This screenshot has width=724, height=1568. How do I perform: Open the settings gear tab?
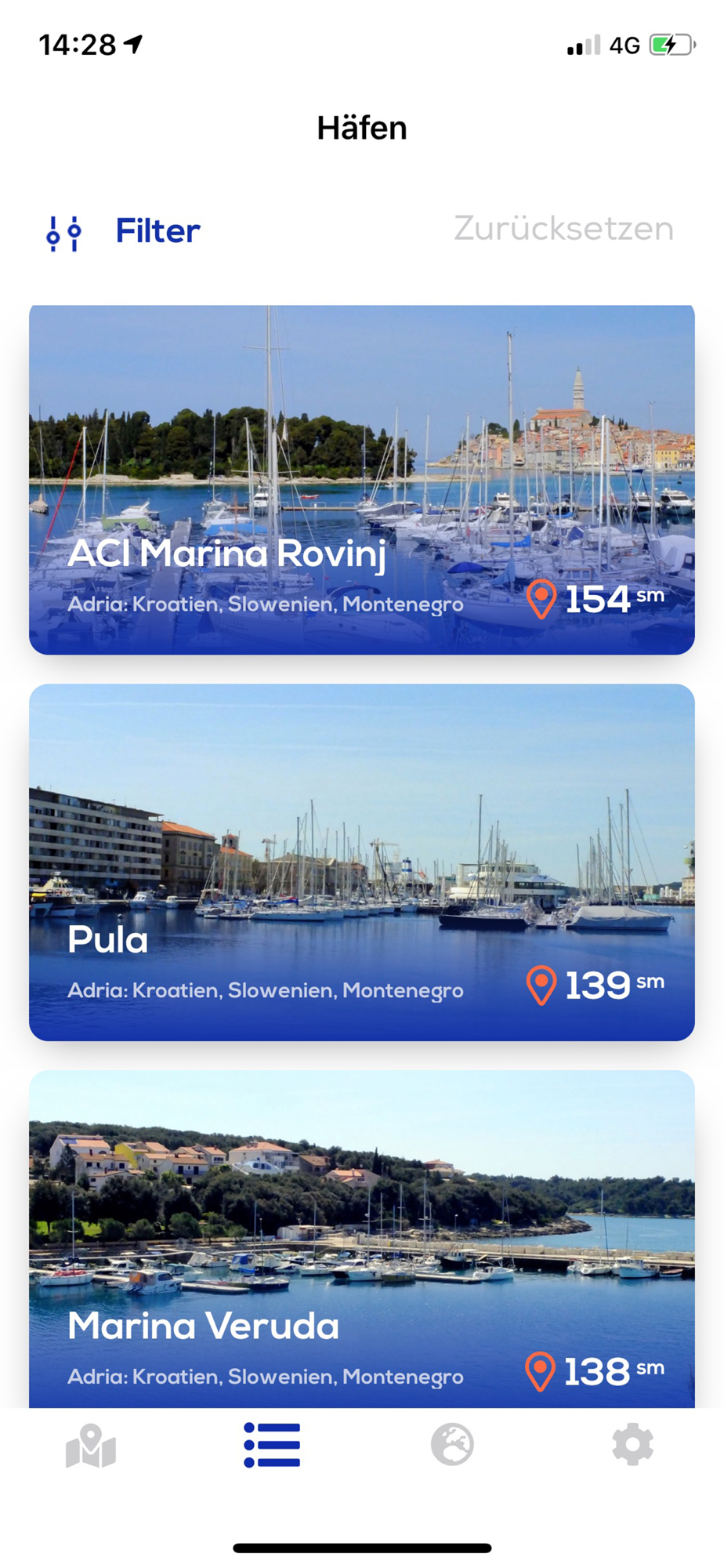[633, 1445]
